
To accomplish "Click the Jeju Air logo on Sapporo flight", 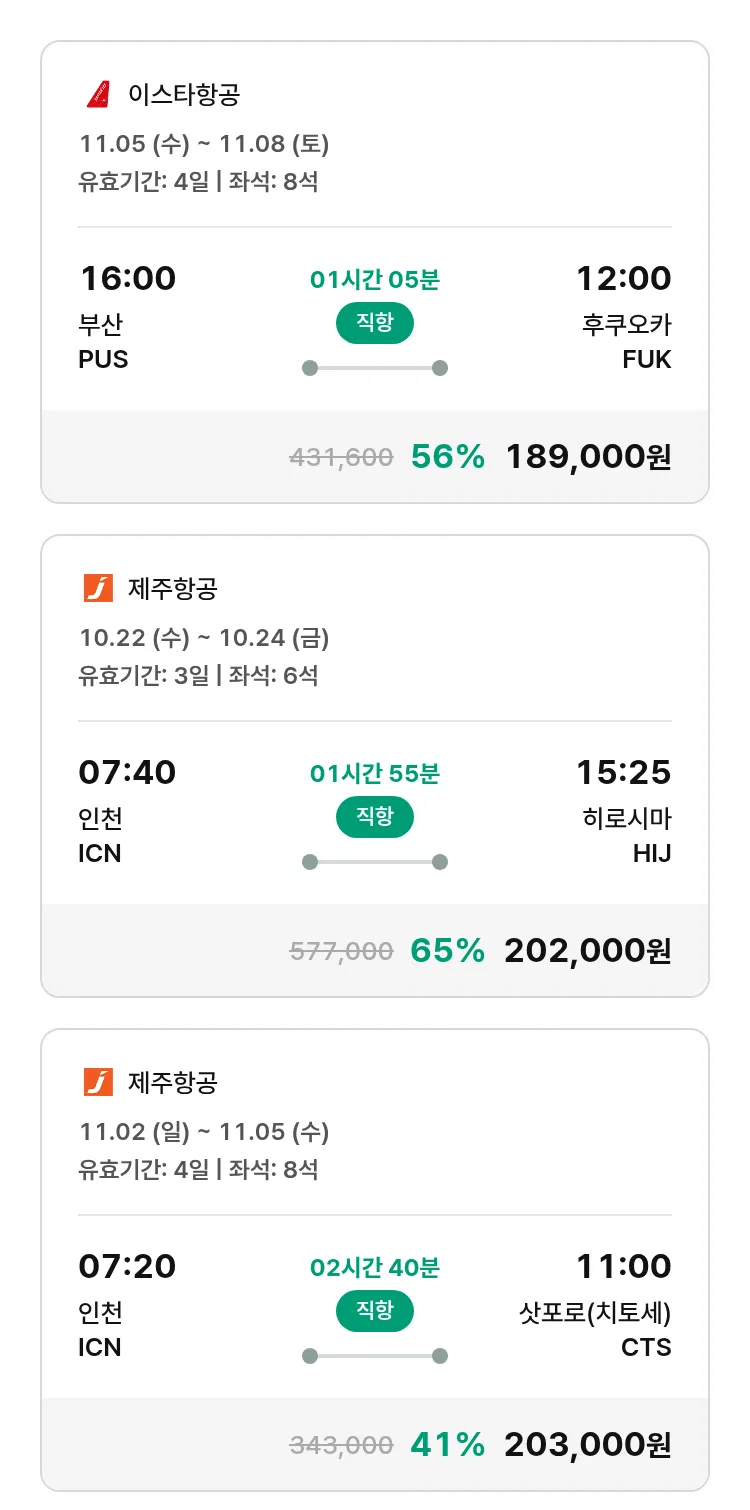I will (x=96, y=1080).
